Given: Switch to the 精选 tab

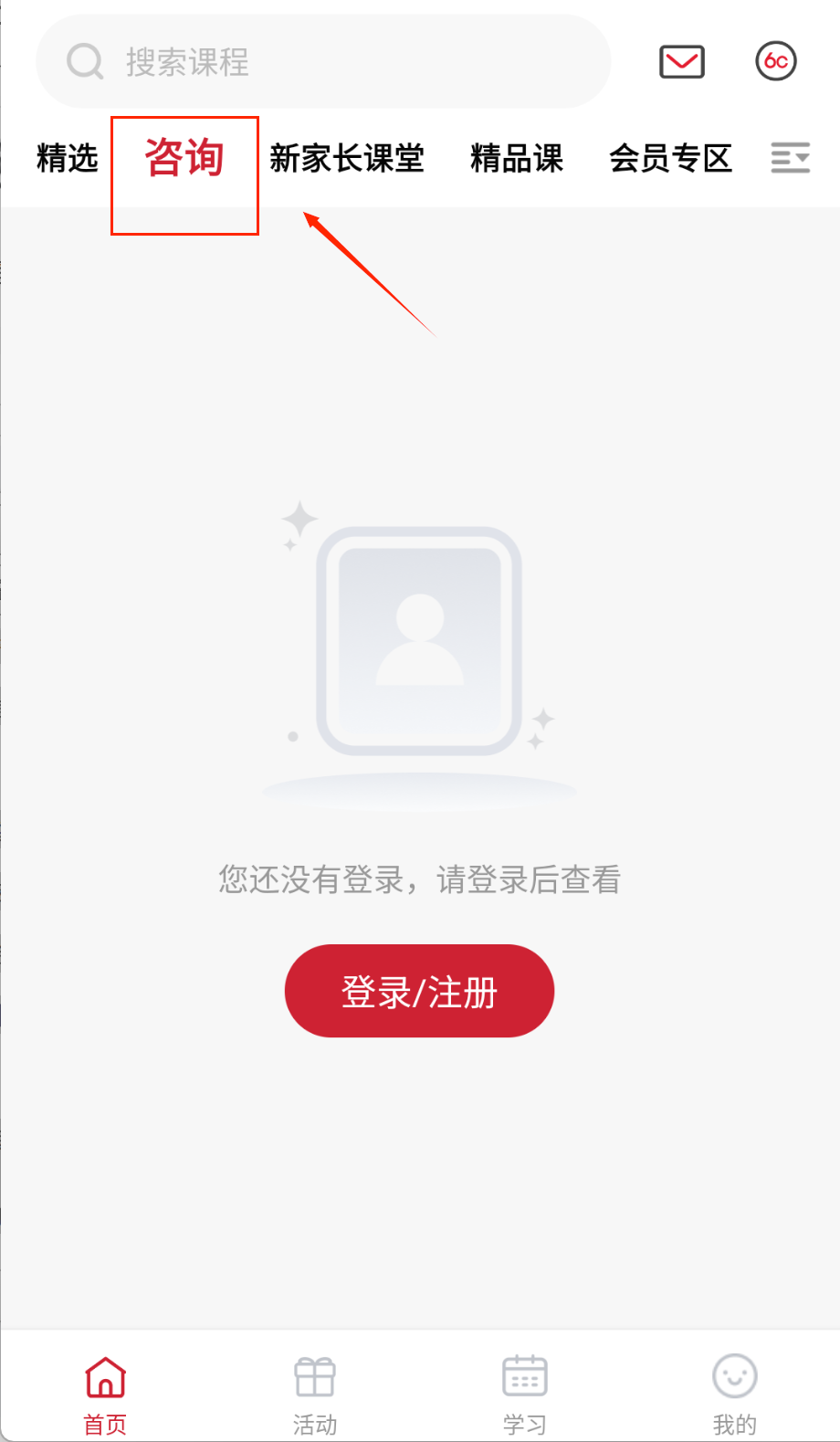Looking at the screenshot, I should pos(67,158).
